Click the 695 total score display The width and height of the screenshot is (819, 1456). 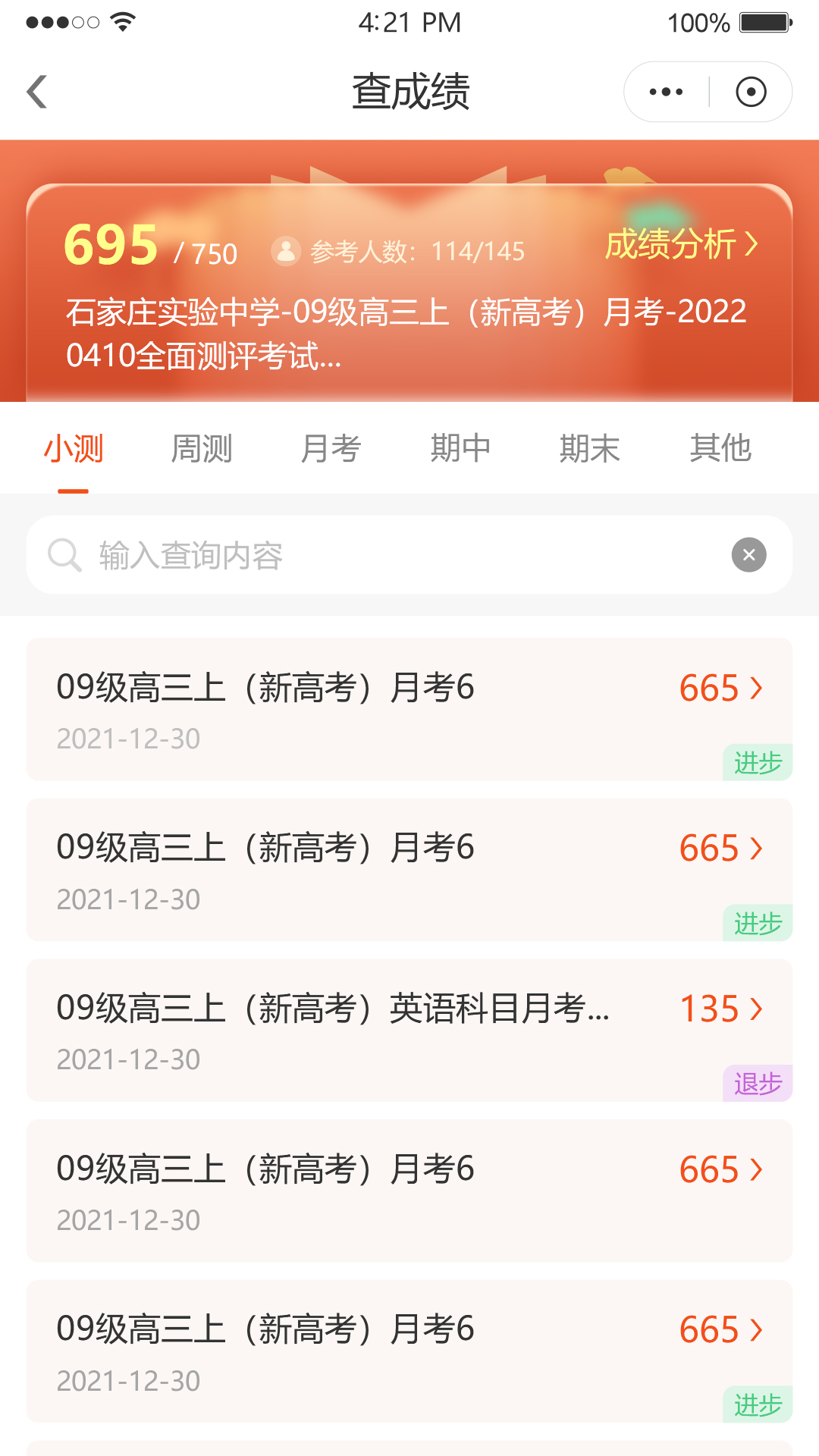click(111, 246)
